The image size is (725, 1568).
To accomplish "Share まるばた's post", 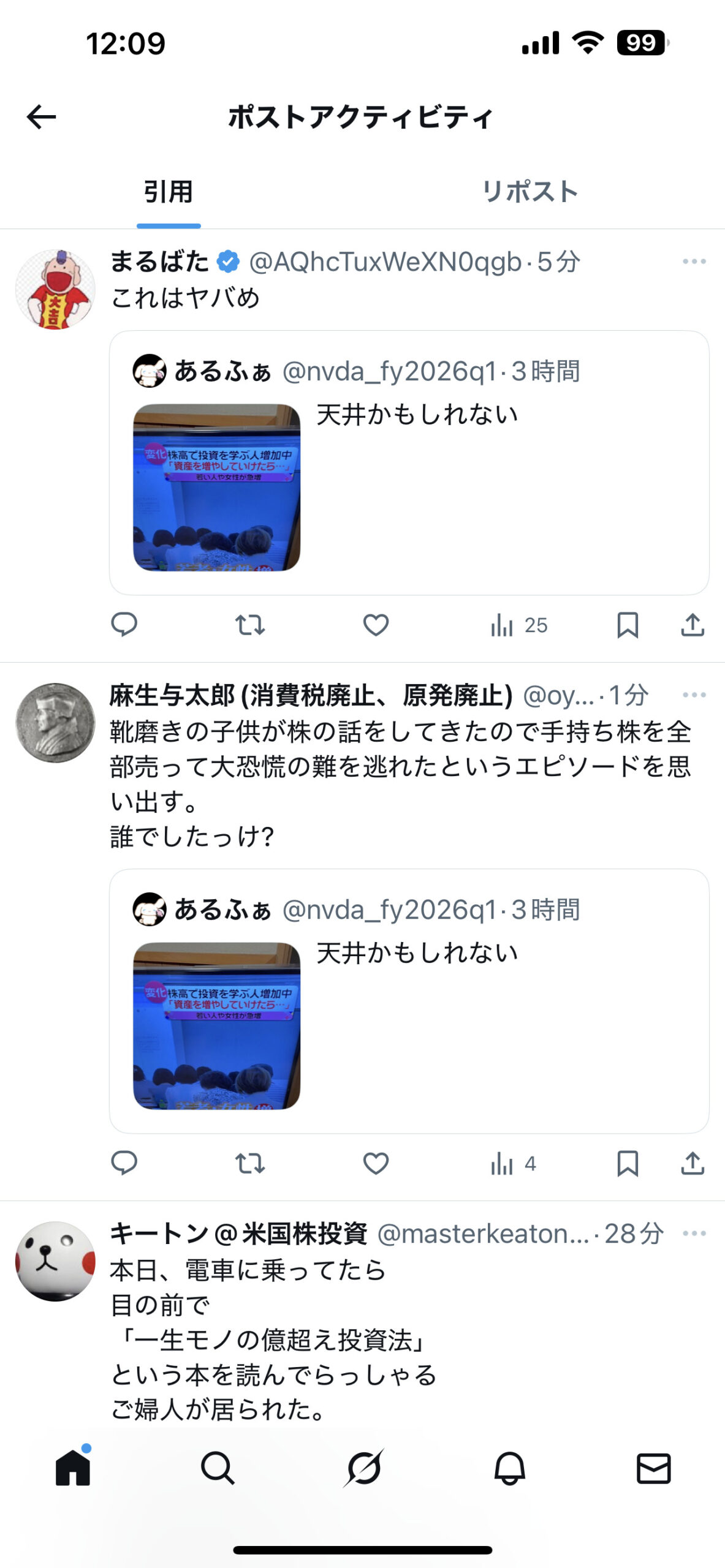I will pyautogui.click(x=693, y=625).
